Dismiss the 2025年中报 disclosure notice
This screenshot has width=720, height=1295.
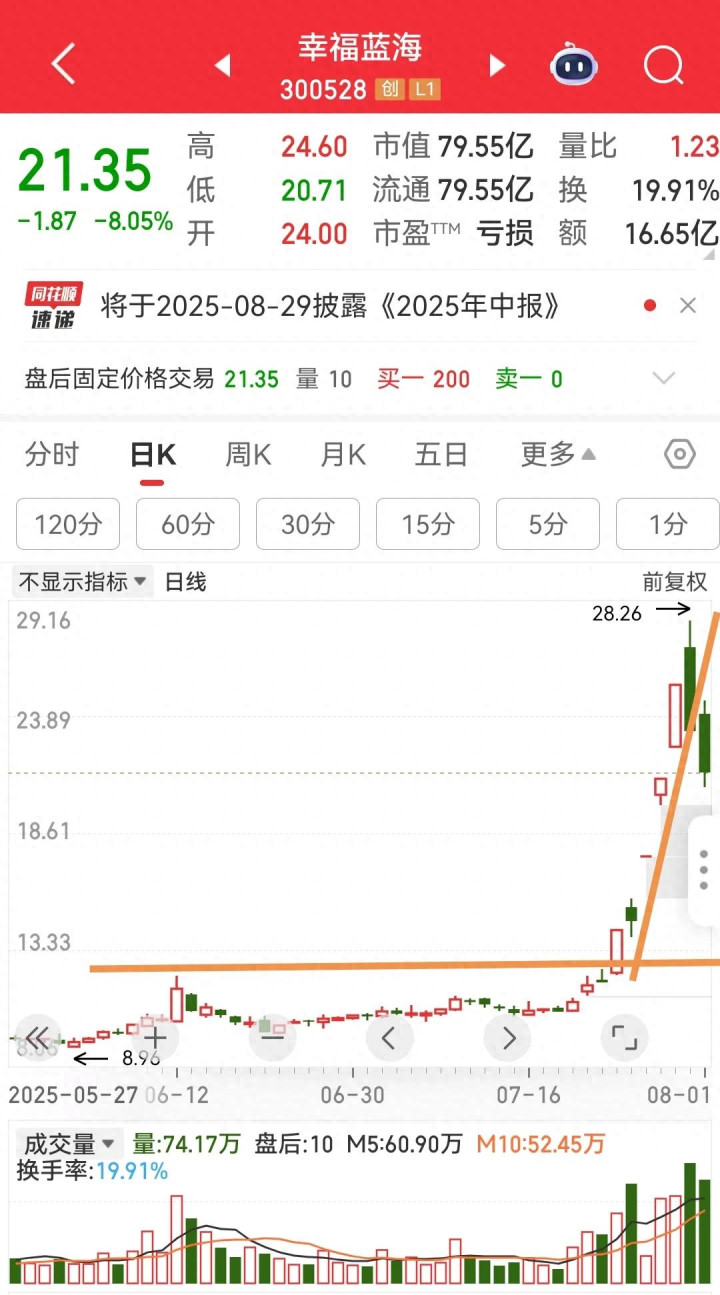tap(688, 306)
